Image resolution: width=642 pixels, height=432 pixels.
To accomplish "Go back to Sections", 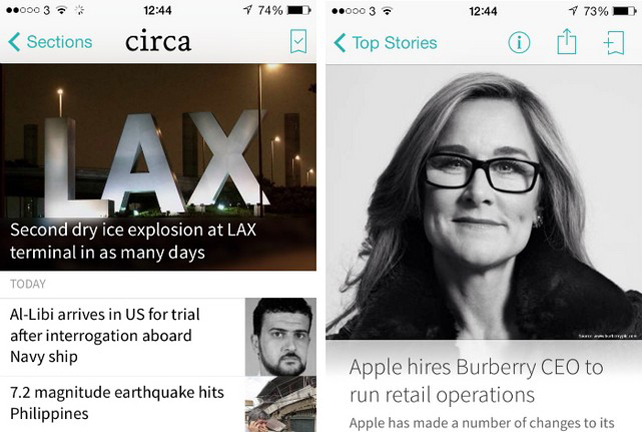I will [50, 42].
